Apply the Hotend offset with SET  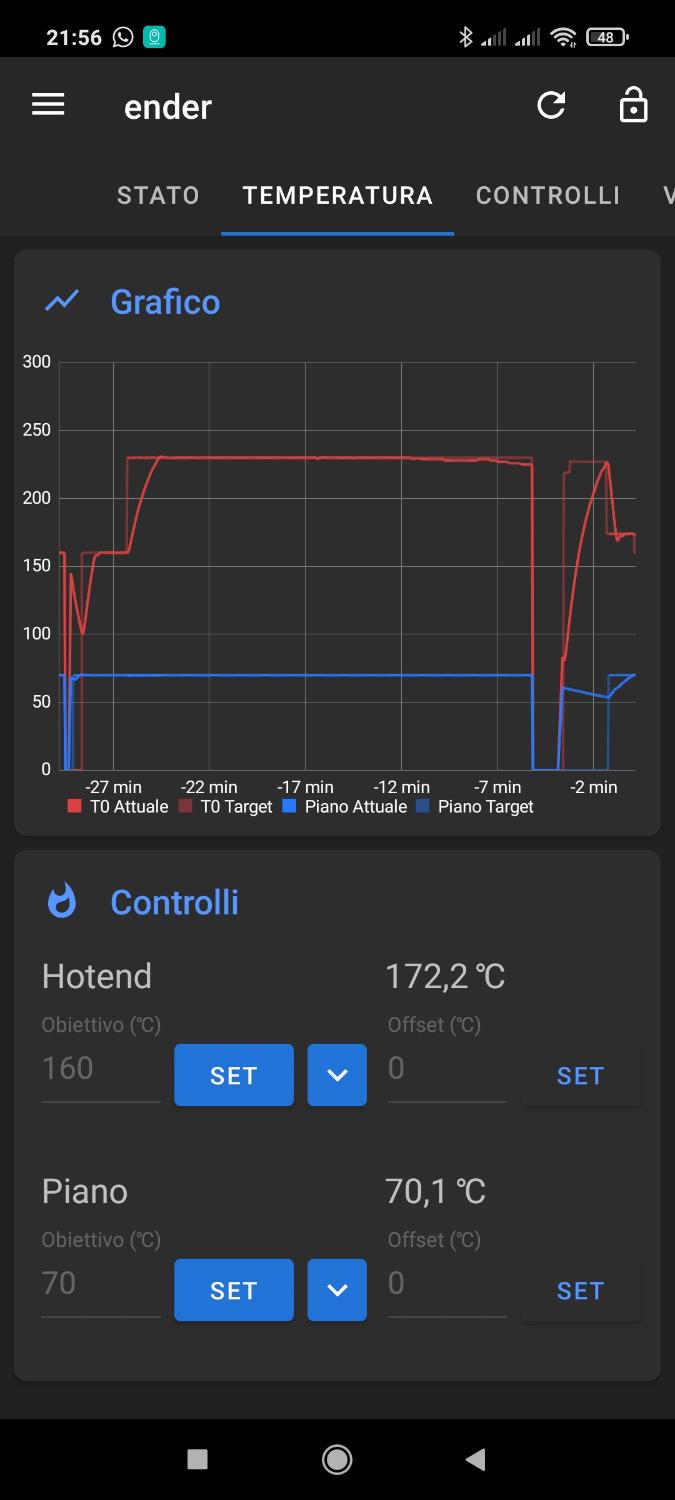coord(580,1075)
